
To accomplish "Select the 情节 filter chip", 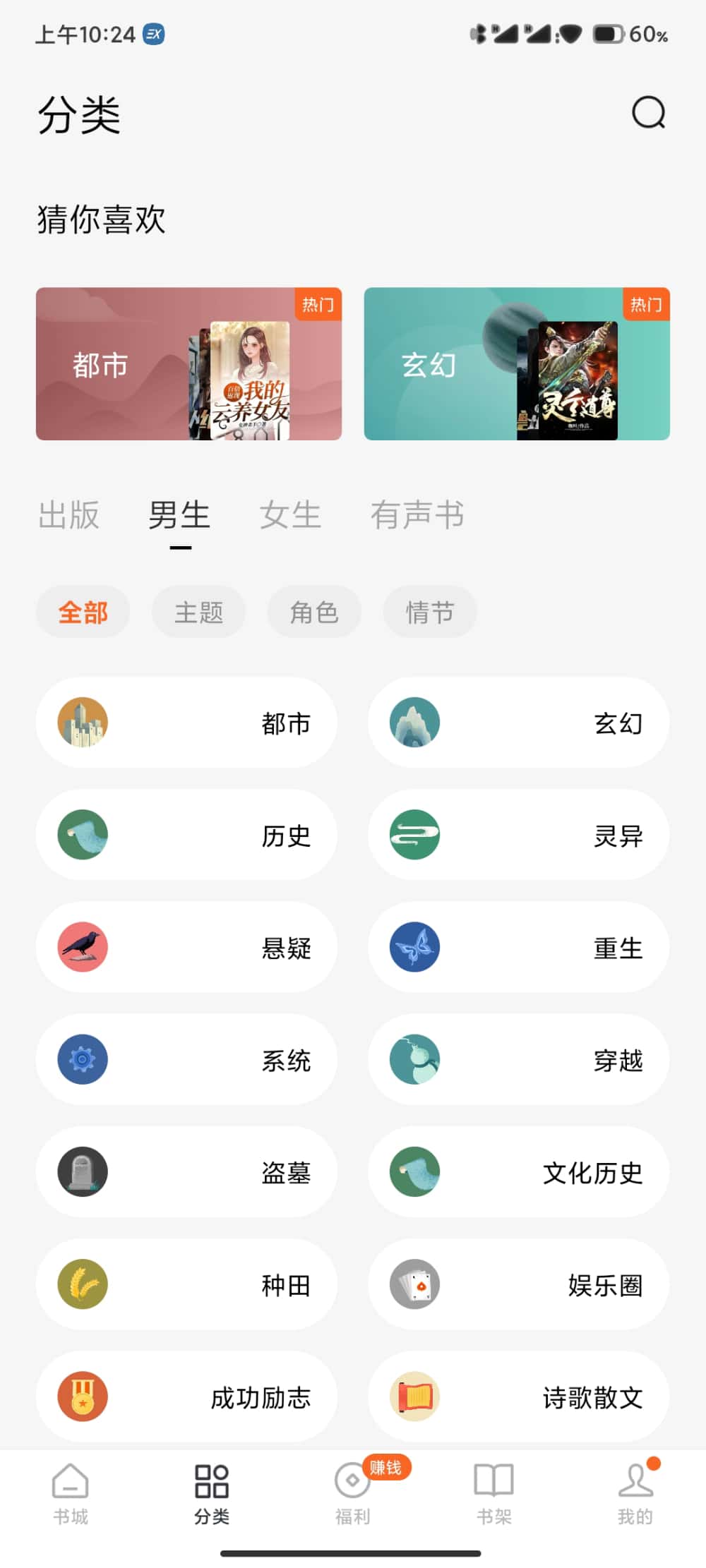I will tap(430, 612).
